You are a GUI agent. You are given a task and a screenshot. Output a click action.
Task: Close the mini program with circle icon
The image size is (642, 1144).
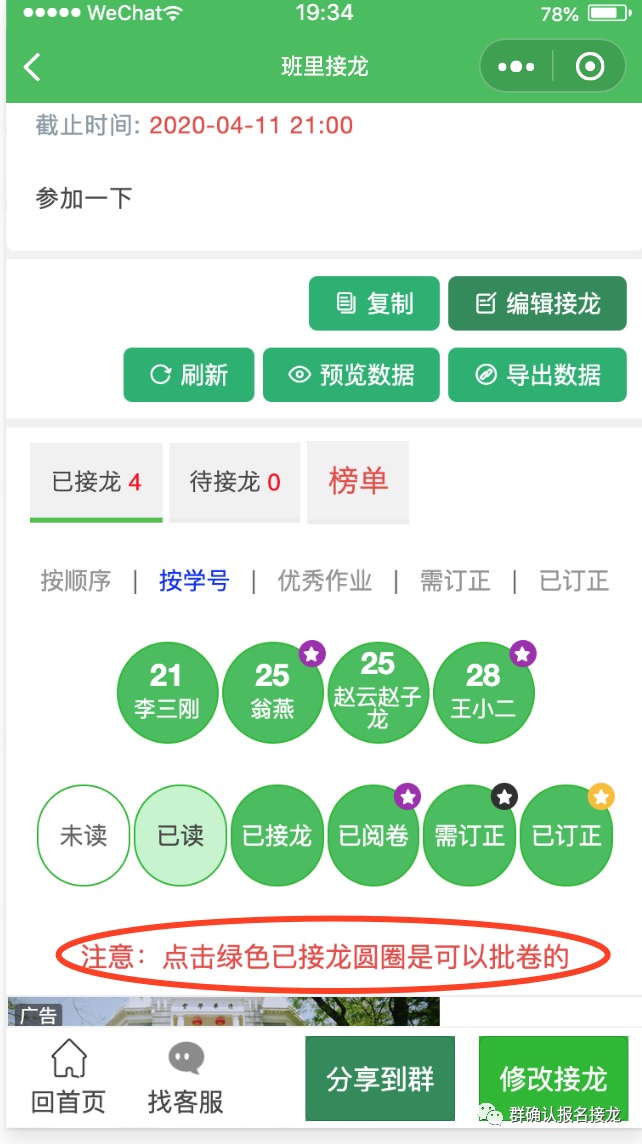pyautogui.click(x=591, y=67)
